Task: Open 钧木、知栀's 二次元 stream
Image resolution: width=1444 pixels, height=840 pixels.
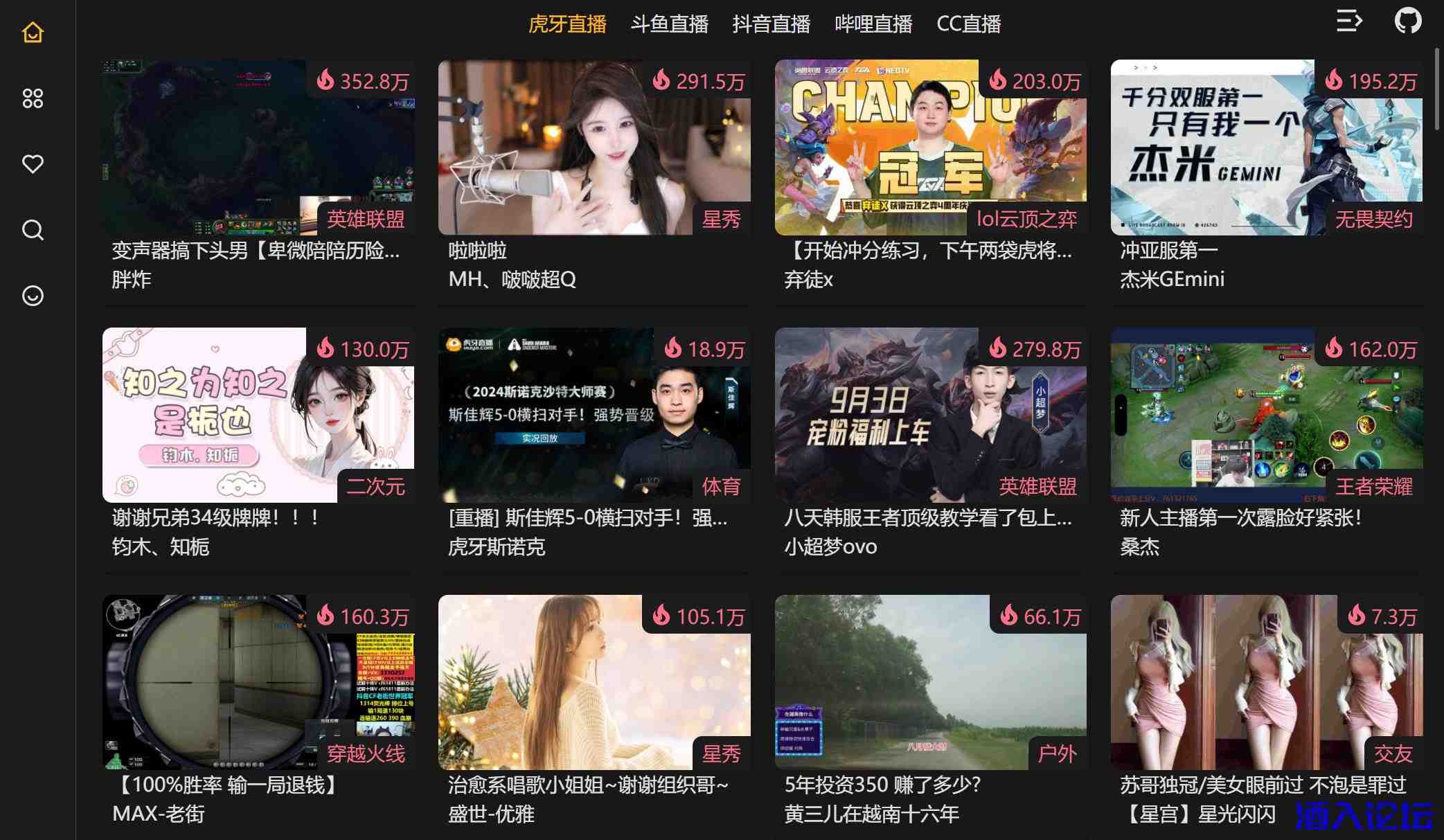Action: click(x=258, y=415)
